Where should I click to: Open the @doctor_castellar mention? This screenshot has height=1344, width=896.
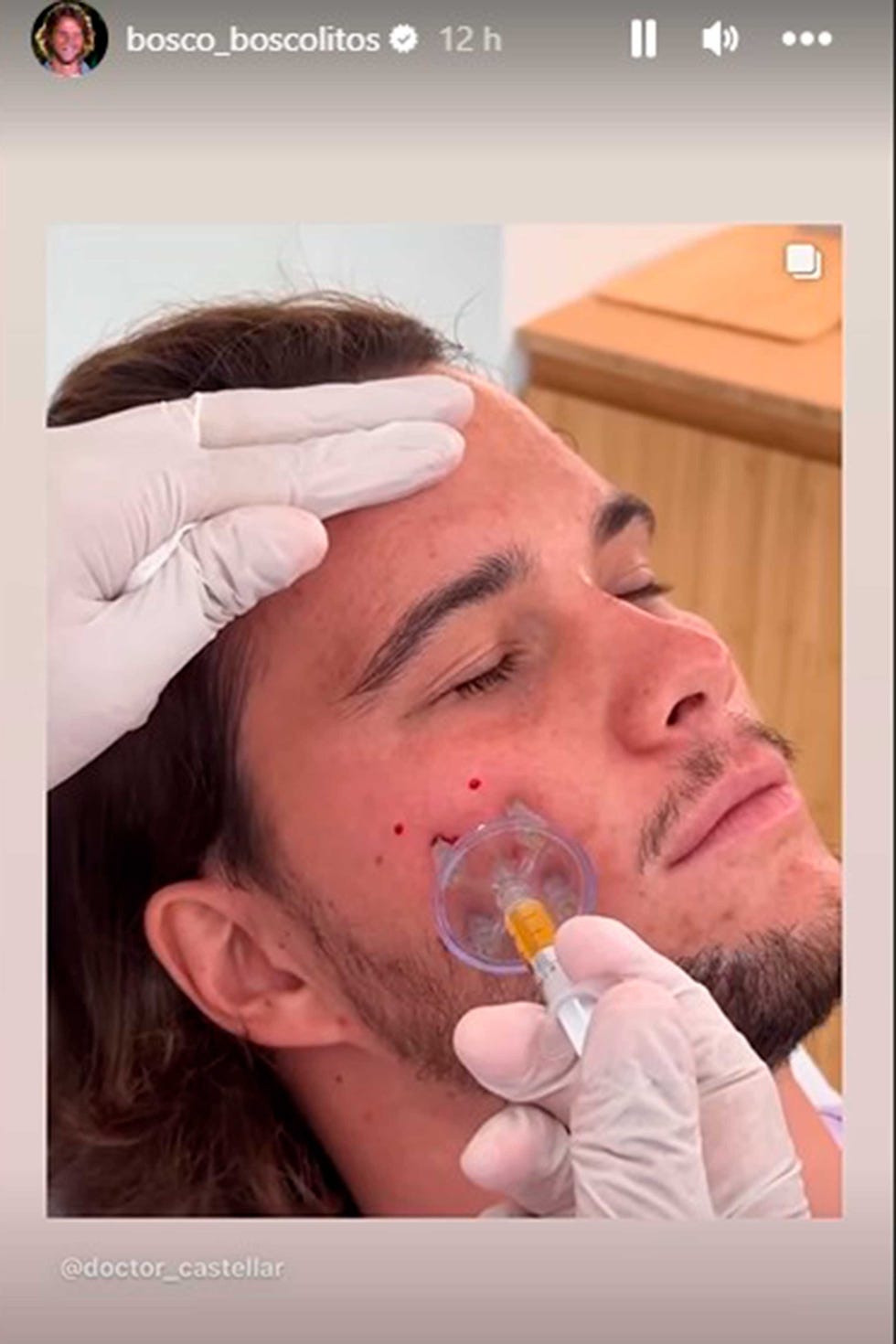pyautogui.click(x=172, y=1268)
